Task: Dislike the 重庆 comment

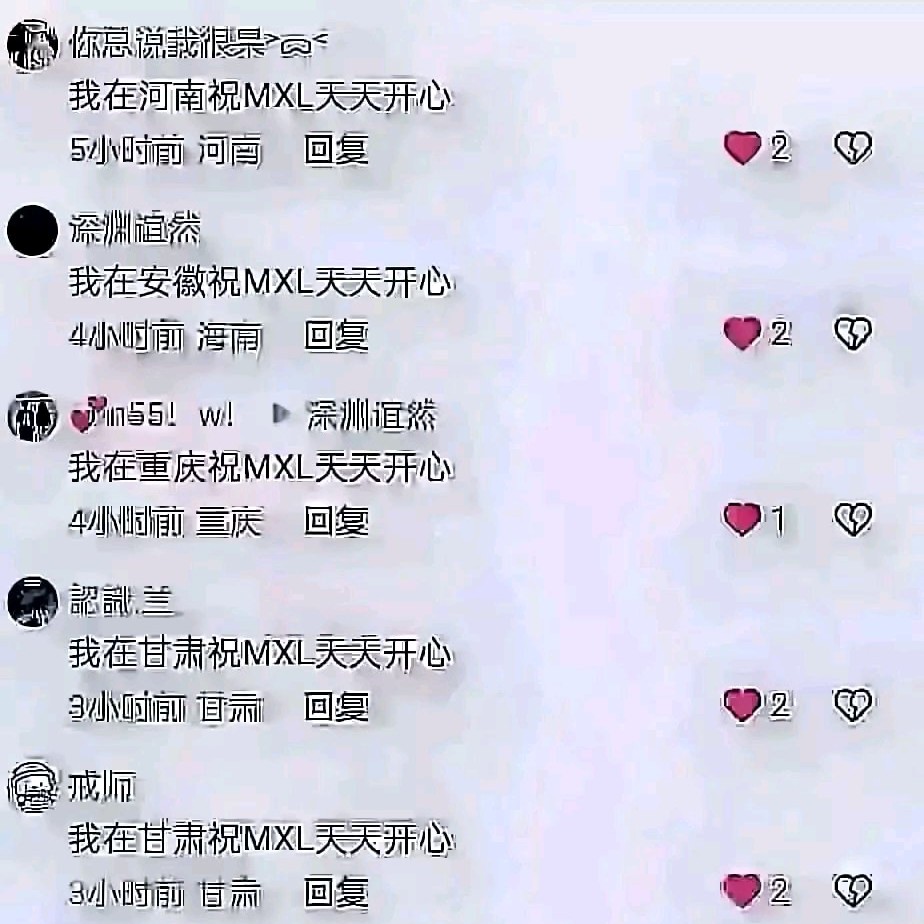Action: pos(853,519)
